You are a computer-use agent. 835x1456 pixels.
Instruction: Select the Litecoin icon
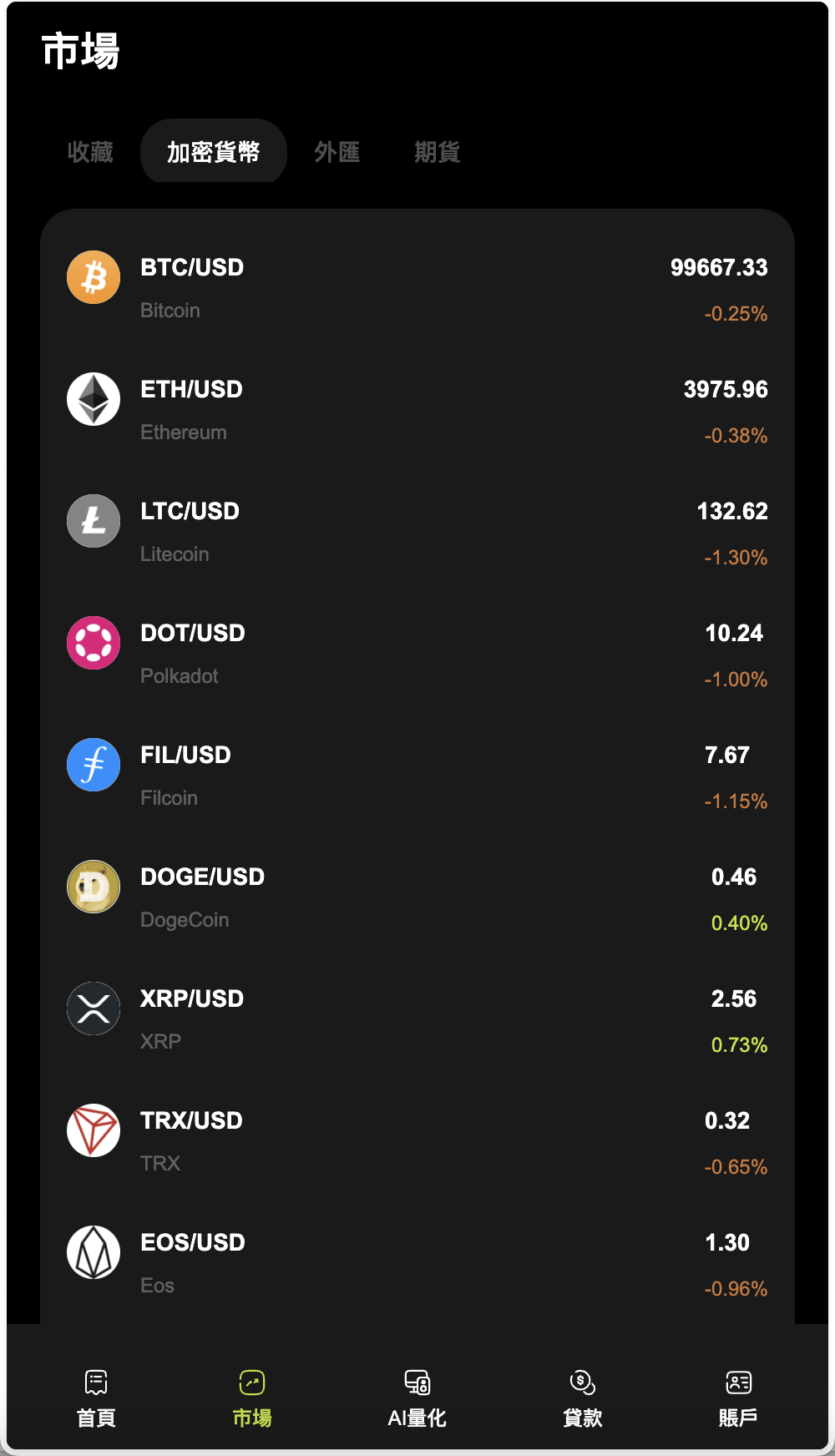coord(93,520)
